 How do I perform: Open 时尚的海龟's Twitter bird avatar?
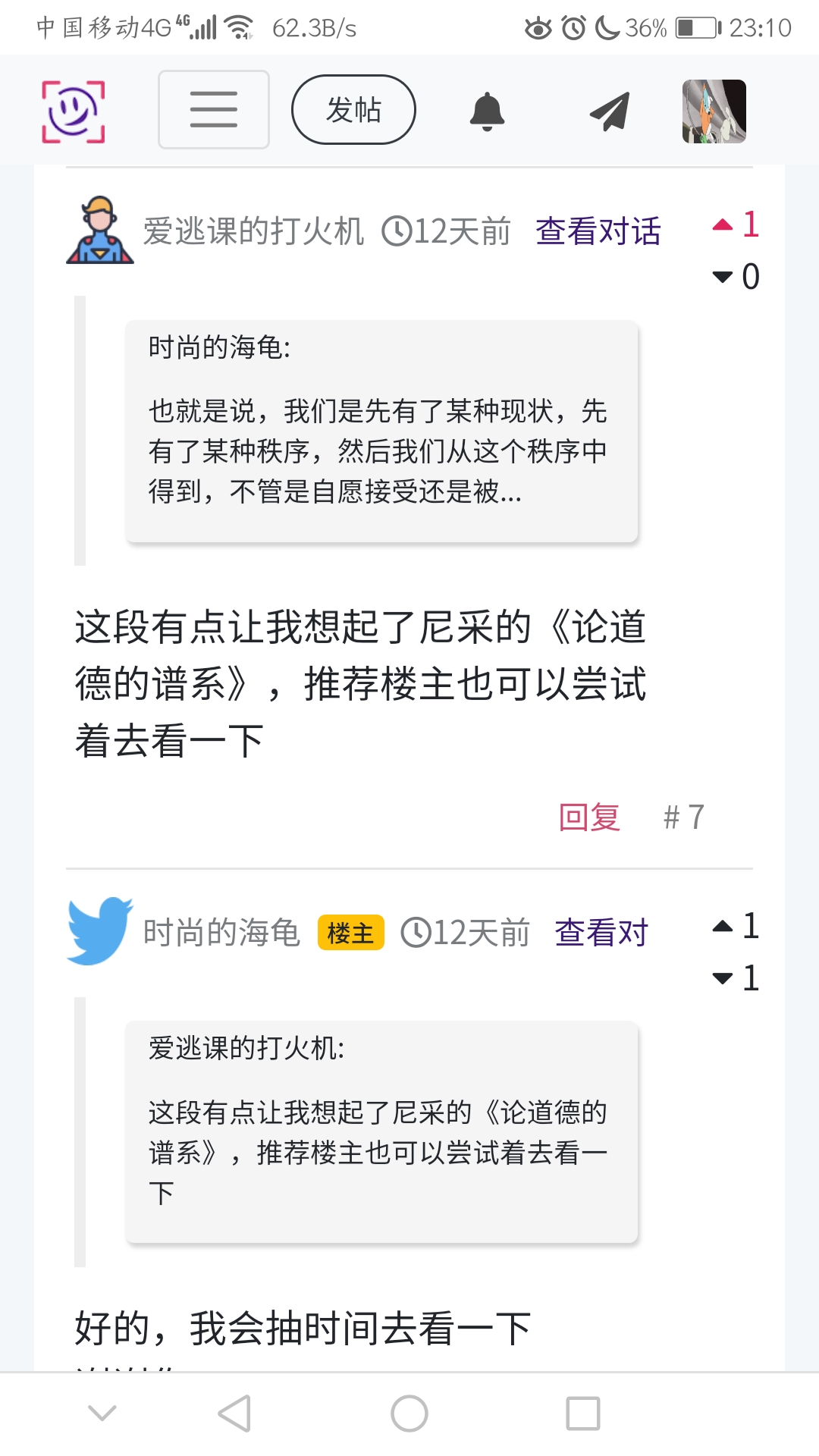click(x=100, y=931)
